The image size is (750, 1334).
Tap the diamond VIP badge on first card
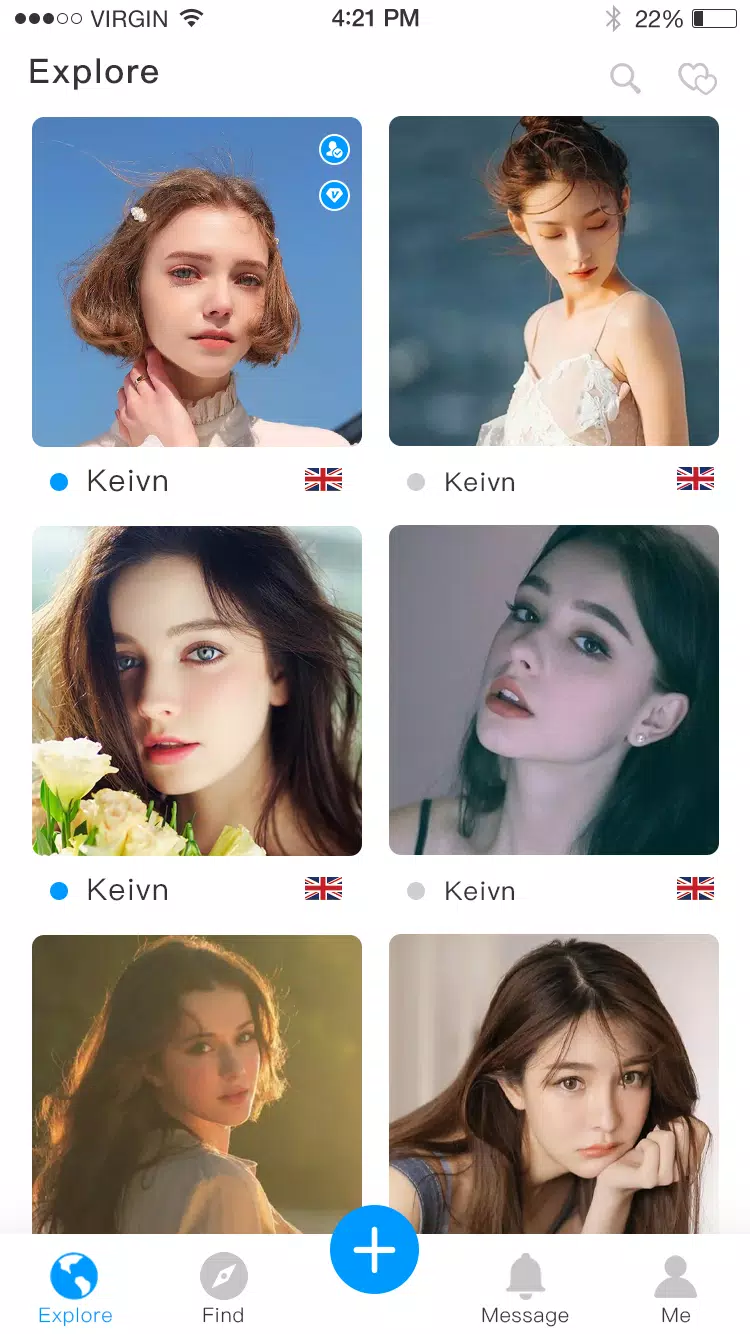[334, 195]
